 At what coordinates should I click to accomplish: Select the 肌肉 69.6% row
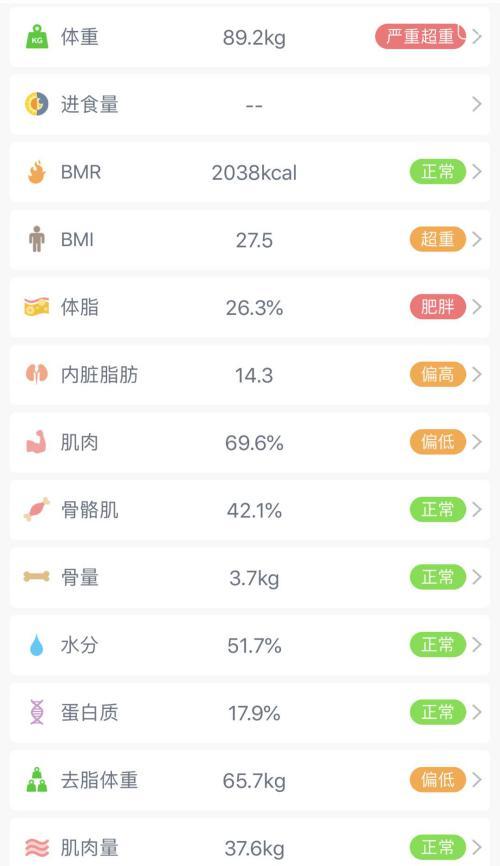(250, 442)
